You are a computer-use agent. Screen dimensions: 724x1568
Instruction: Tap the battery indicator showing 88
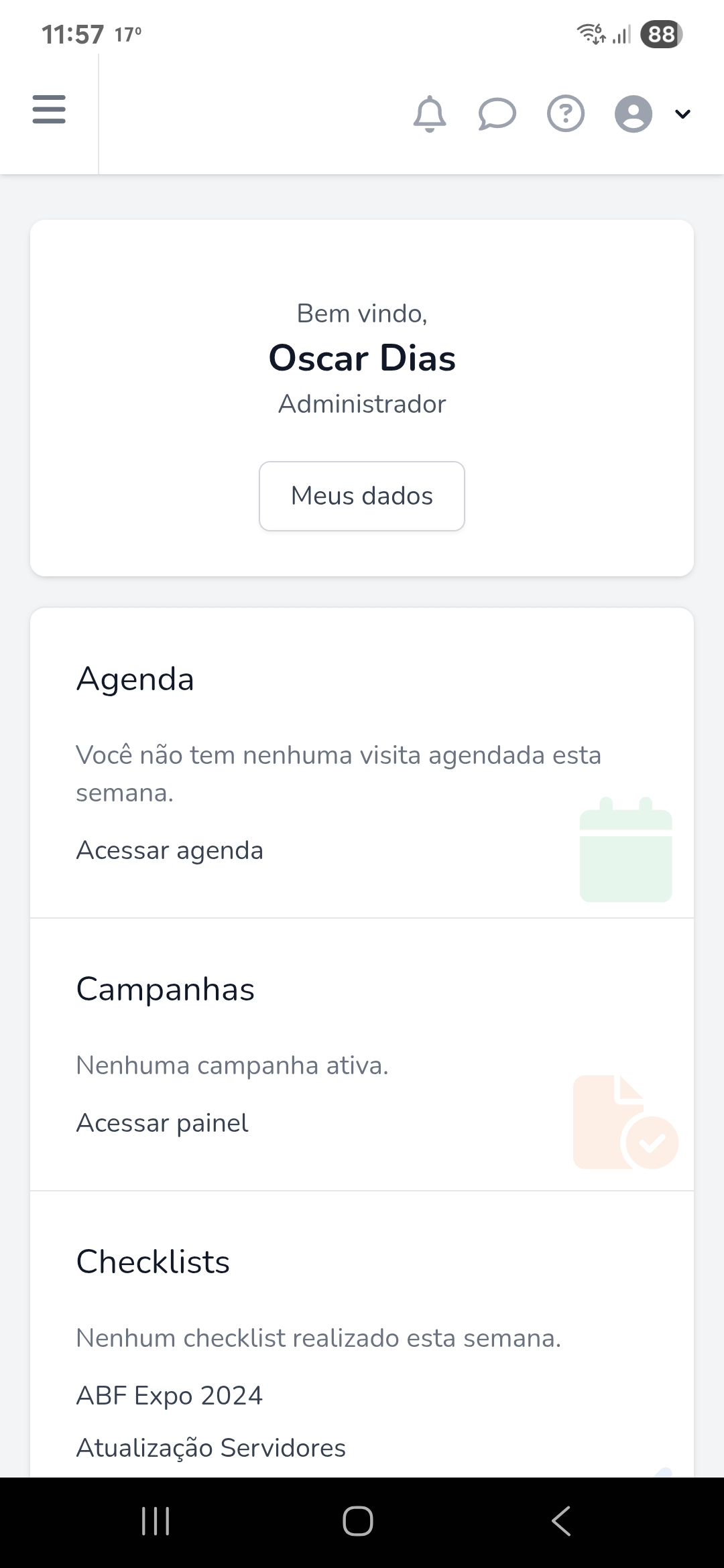(x=660, y=33)
